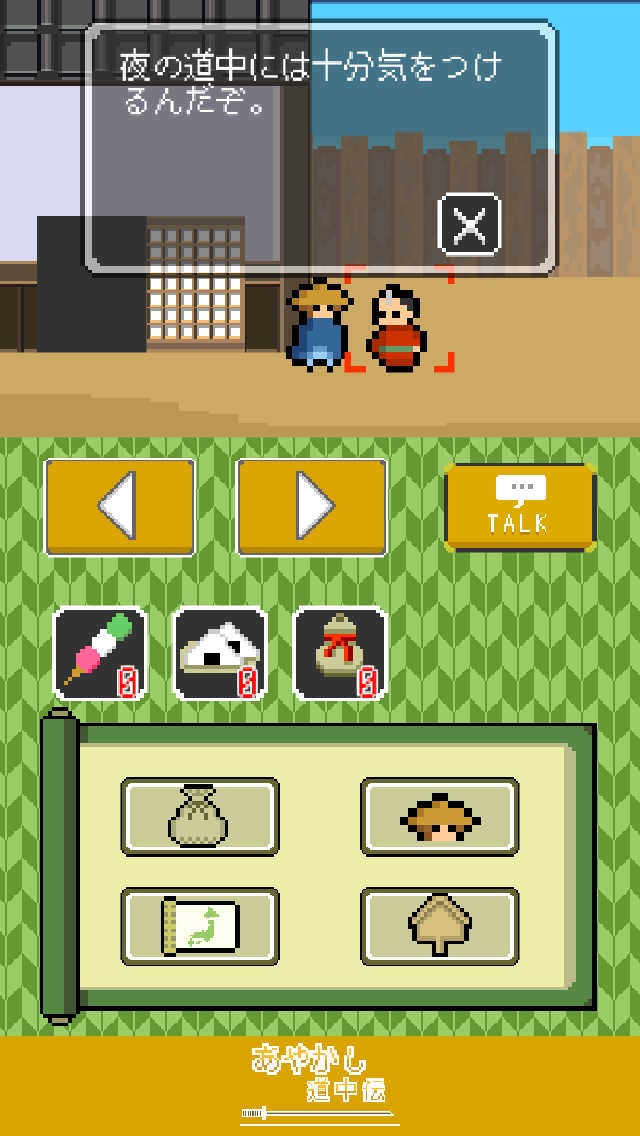Screen dimensions: 640x1136
Task: Close the dialogue box with the X
Action: 469,225
